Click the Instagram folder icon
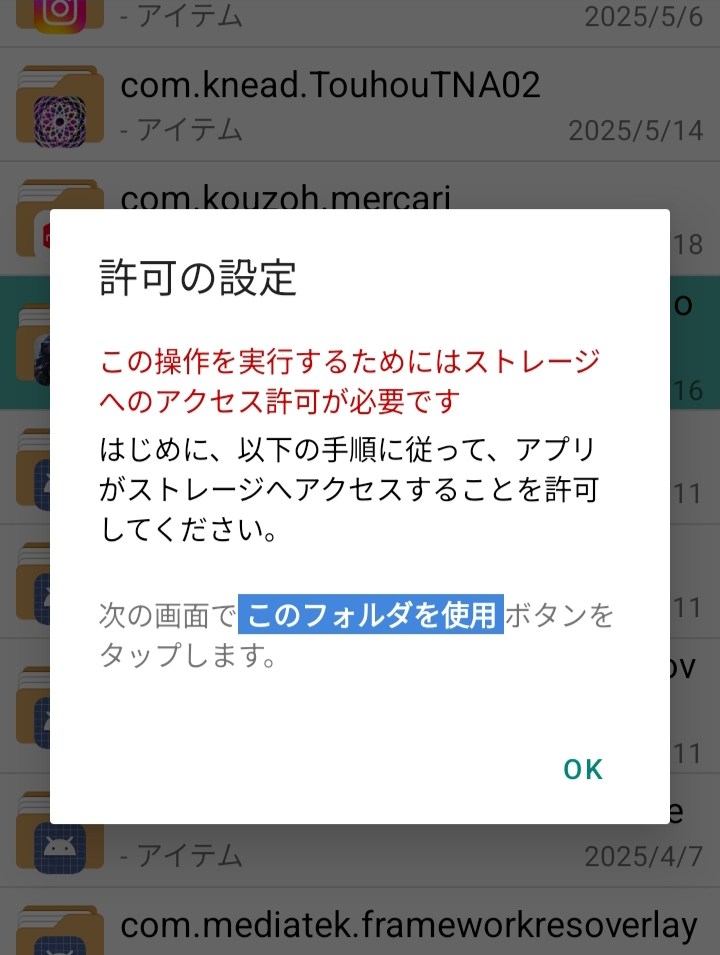Screen dimensions: 720x955 pos(57,14)
